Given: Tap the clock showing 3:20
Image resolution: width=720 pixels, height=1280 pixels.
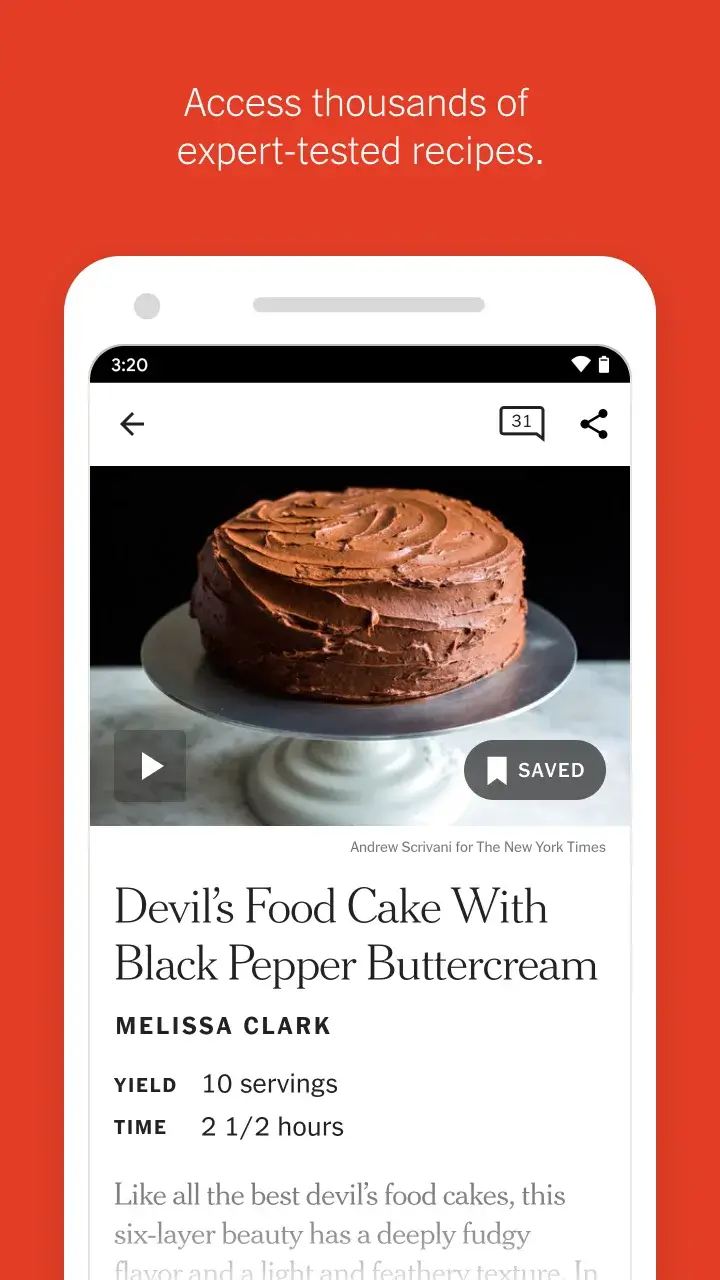Looking at the screenshot, I should coord(128,365).
